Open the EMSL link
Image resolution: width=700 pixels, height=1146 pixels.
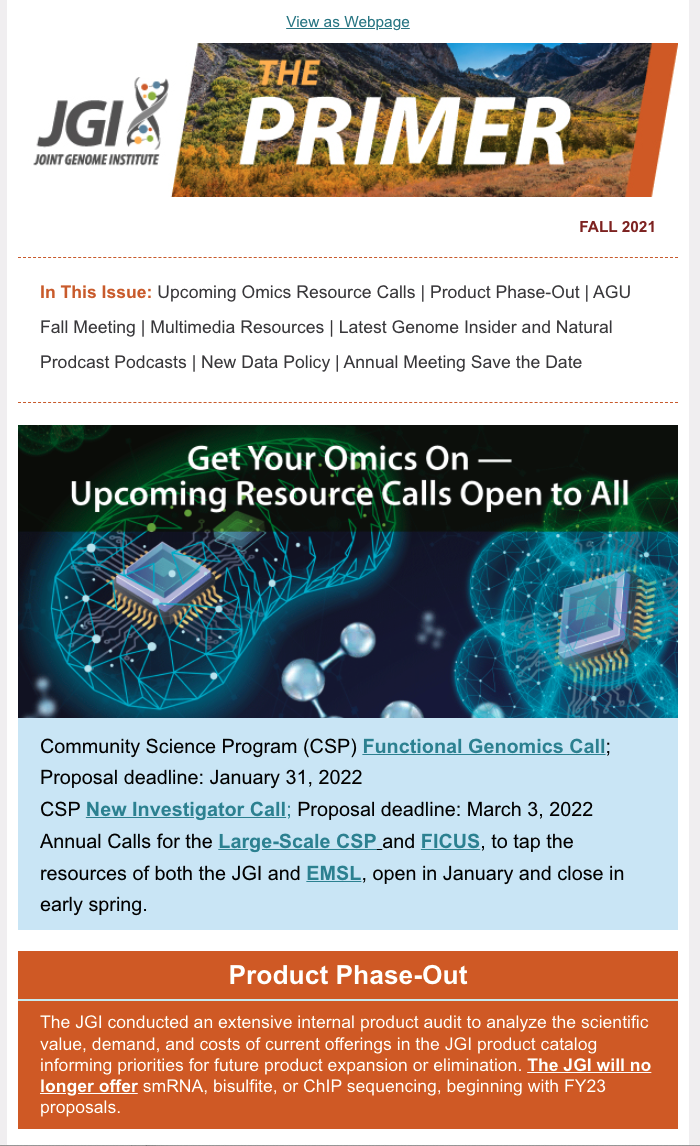click(333, 873)
